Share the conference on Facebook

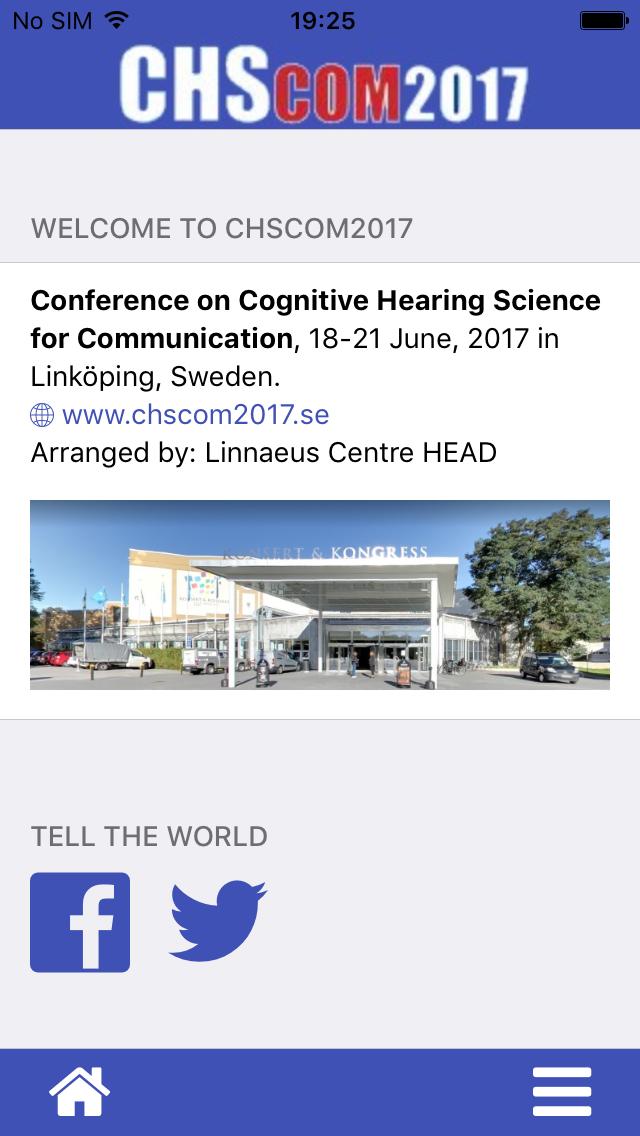(80, 922)
